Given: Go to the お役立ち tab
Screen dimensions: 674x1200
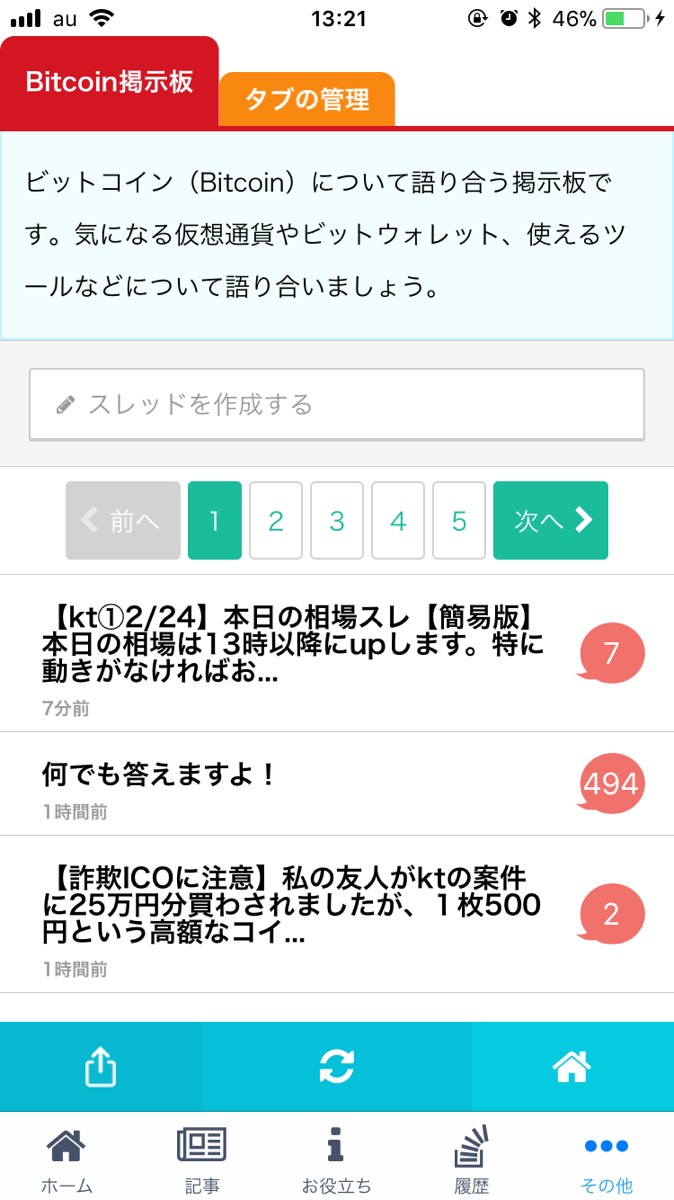Looking at the screenshot, I should [x=336, y=1160].
